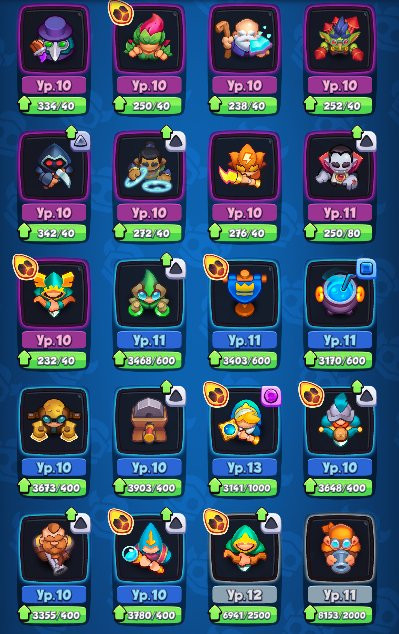Open the cannon tower card 3903/400
This screenshot has width=399, height=634.
pyautogui.click(x=149, y=442)
